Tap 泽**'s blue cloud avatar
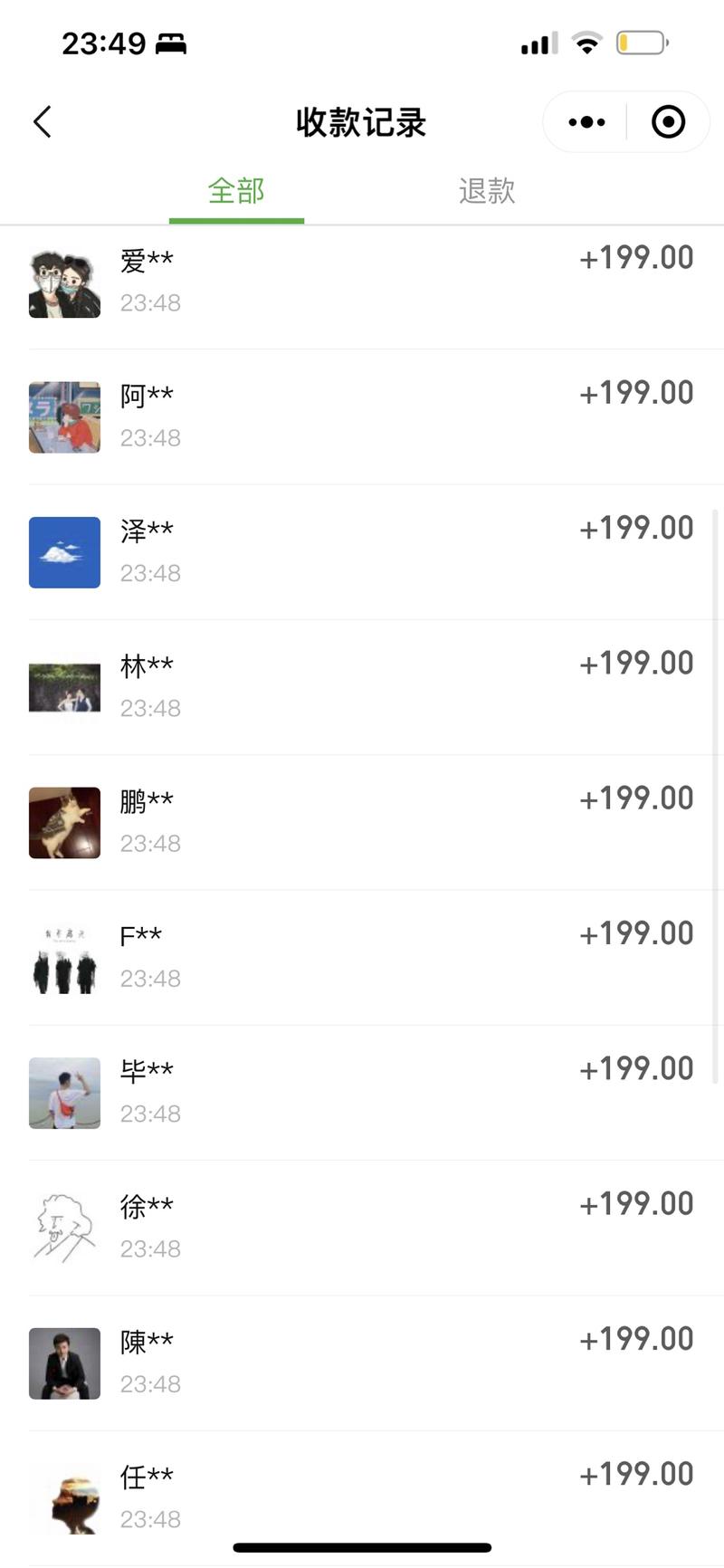This screenshot has width=724, height=1568. pyautogui.click(x=64, y=551)
